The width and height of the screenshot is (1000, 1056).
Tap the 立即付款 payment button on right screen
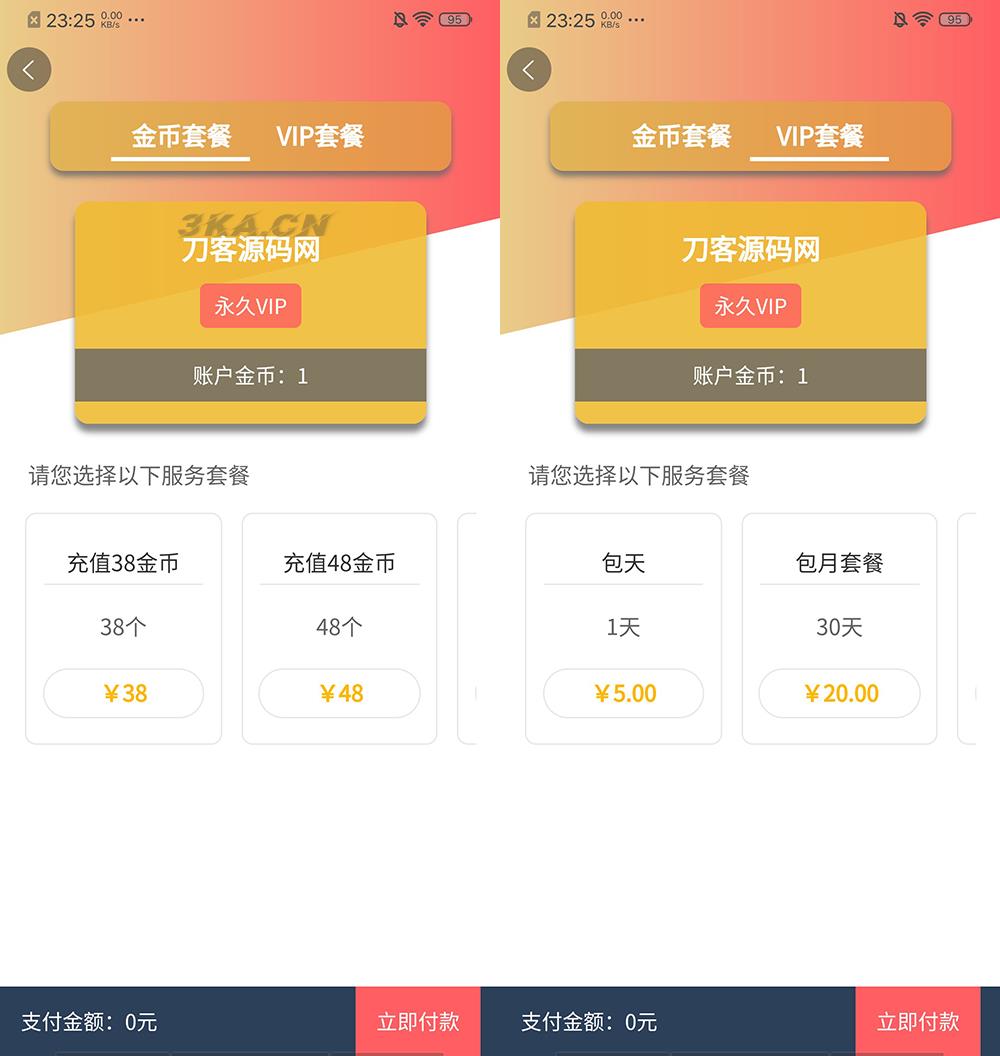coord(917,1021)
